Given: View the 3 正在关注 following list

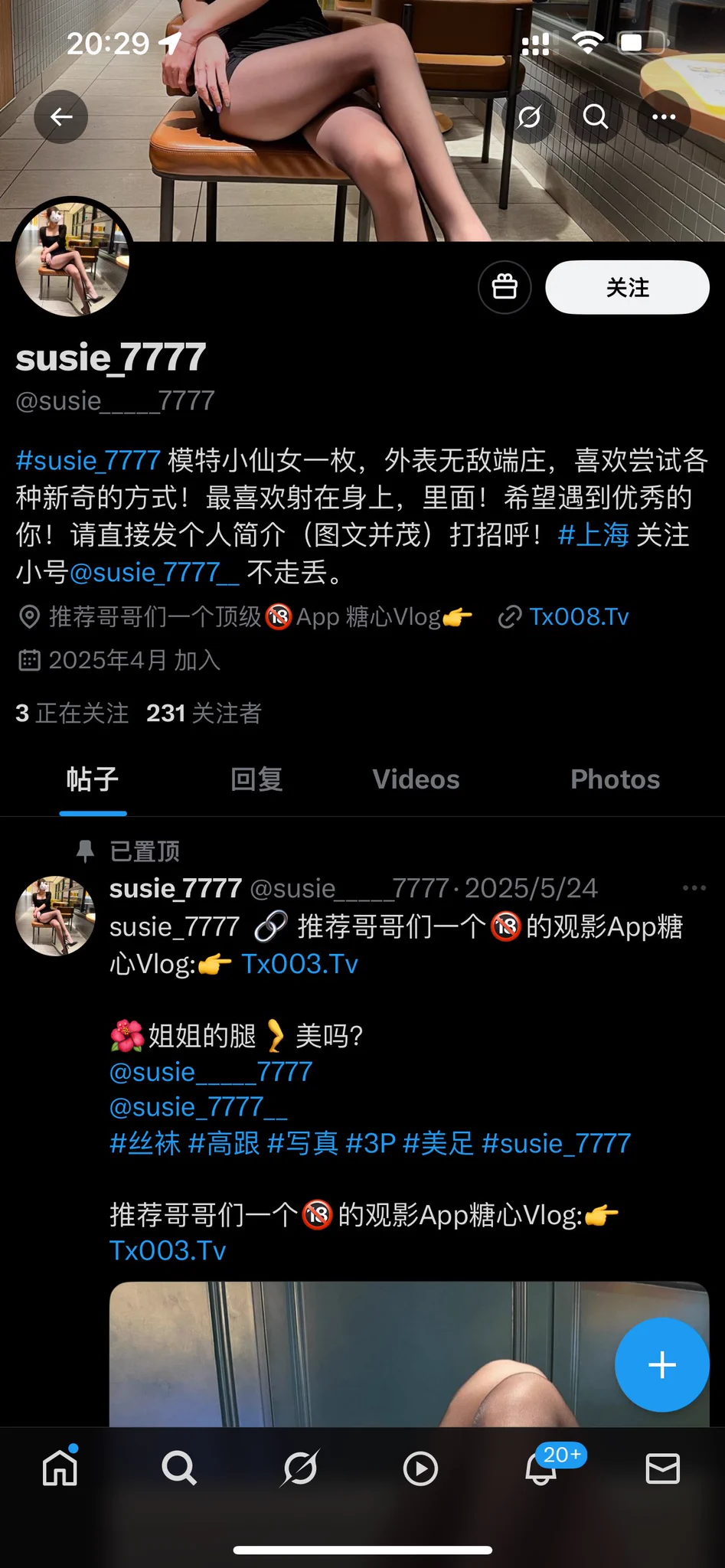Looking at the screenshot, I should point(72,713).
